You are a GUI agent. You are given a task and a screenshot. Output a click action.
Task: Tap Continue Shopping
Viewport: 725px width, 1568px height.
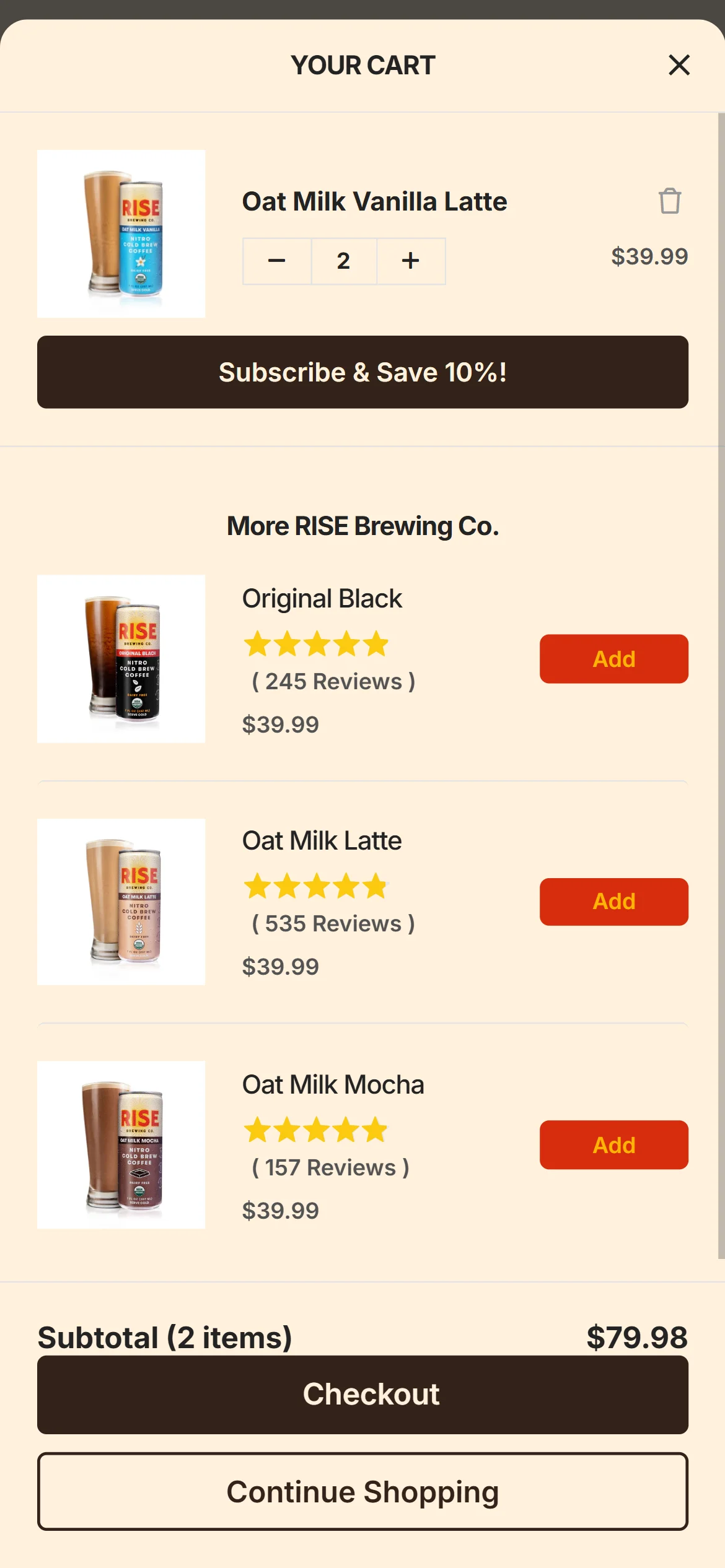tap(362, 1491)
